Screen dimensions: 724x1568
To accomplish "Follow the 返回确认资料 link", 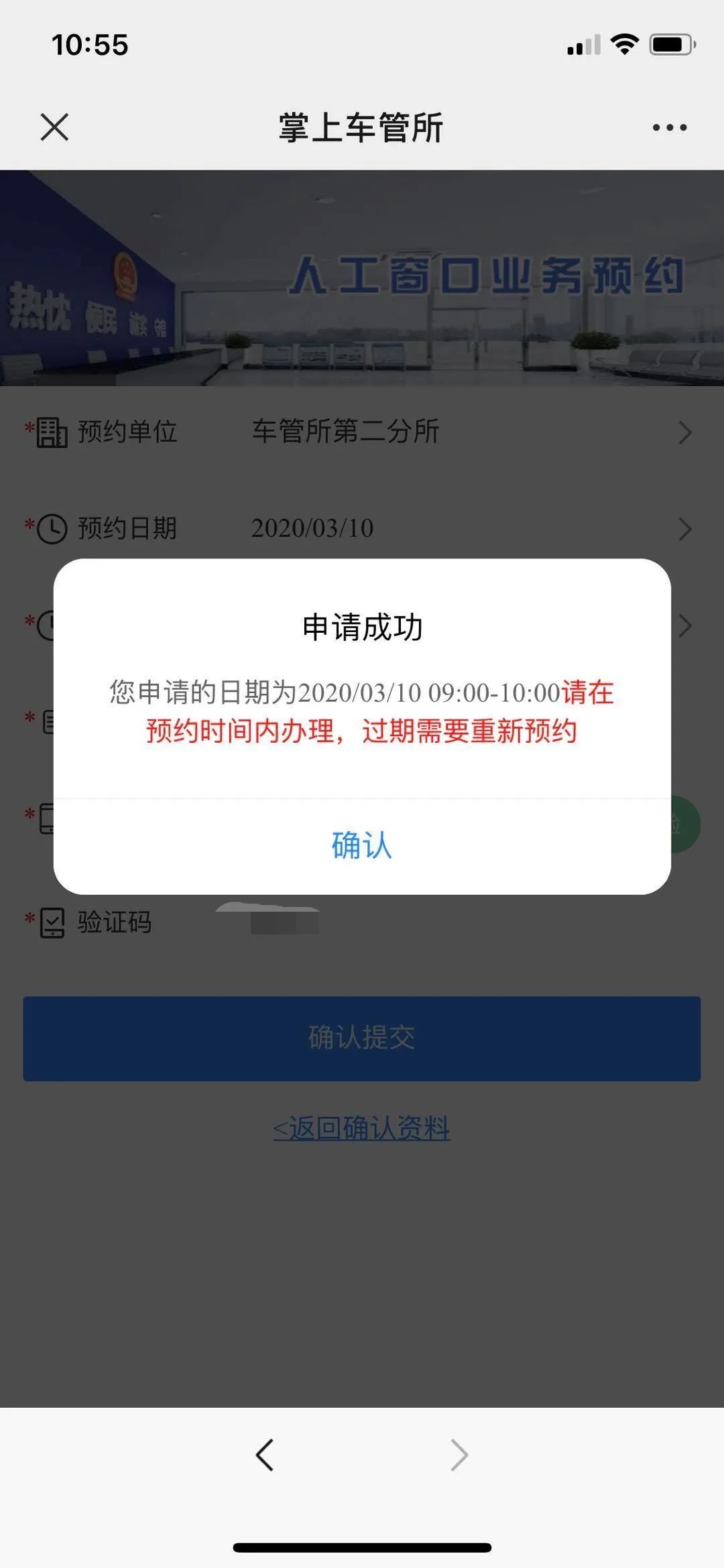I will click(361, 1128).
